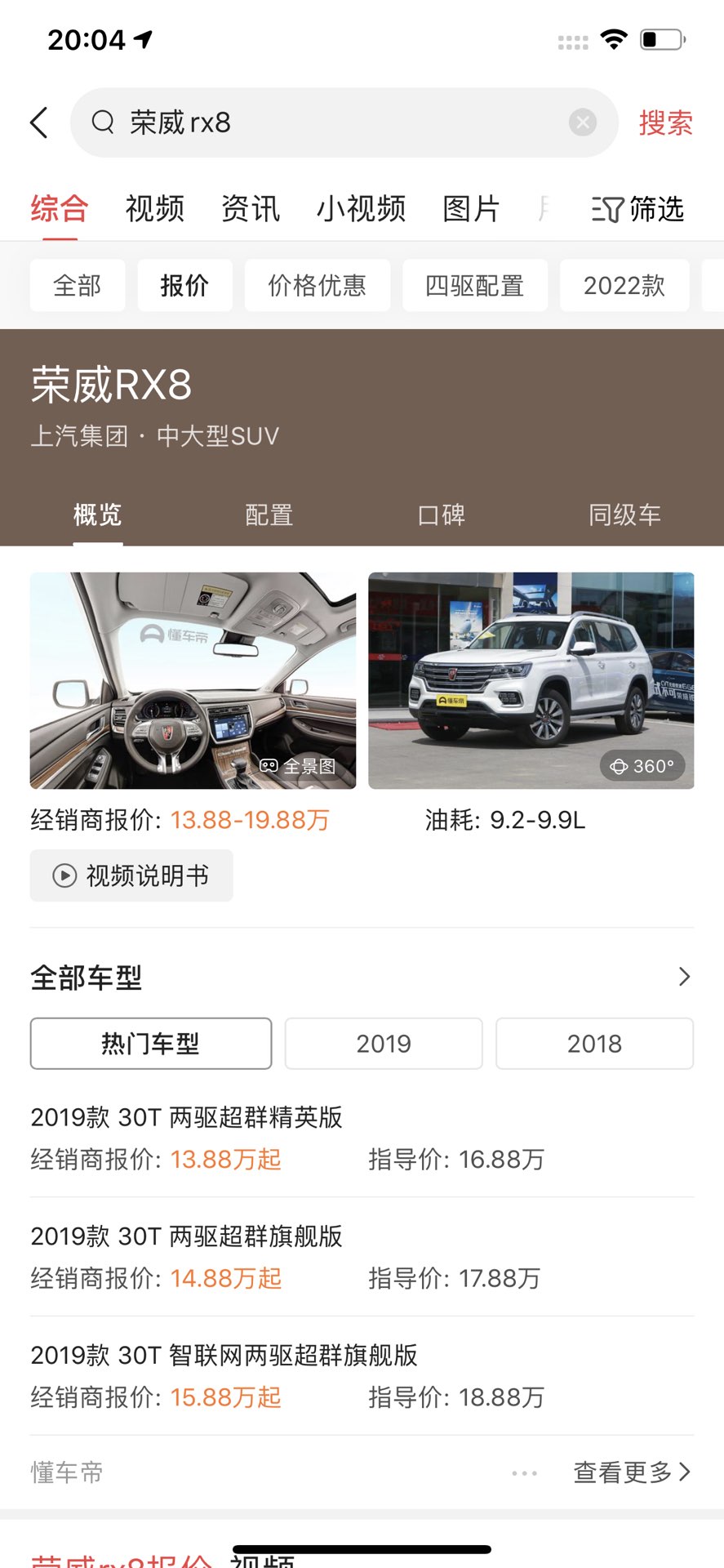Select the 价格优惠 chip
The height and width of the screenshot is (1568, 724).
(317, 286)
